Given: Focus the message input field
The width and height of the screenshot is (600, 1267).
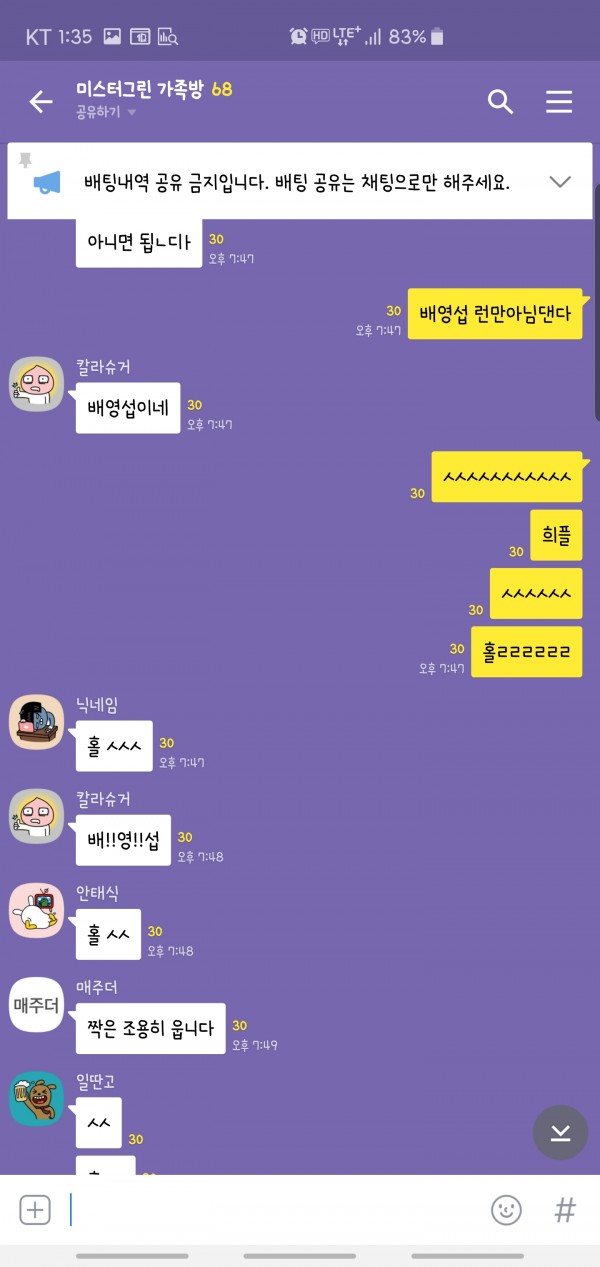Looking at the screenshot, I should click(x=270, y=1210).
